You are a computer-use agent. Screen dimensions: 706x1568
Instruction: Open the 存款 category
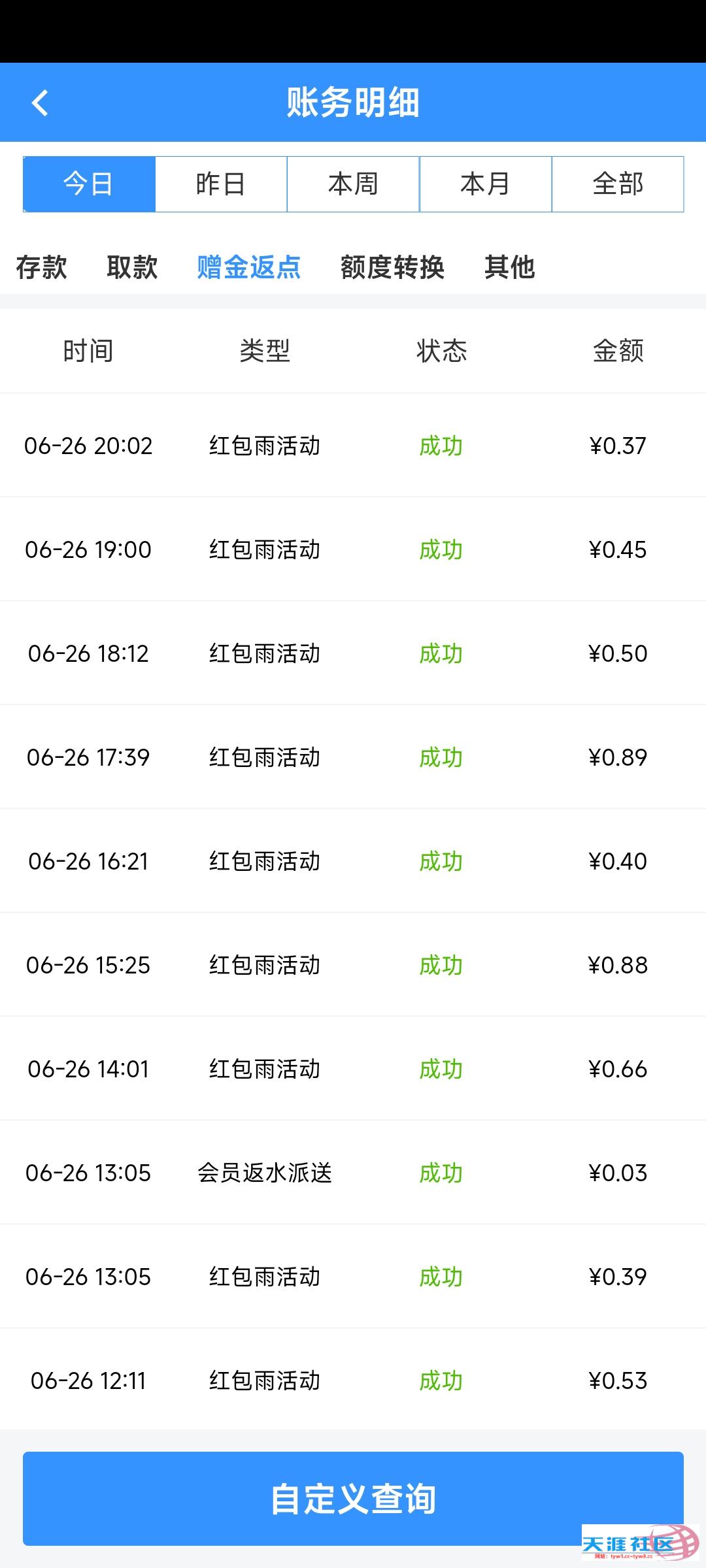(41, 267)
